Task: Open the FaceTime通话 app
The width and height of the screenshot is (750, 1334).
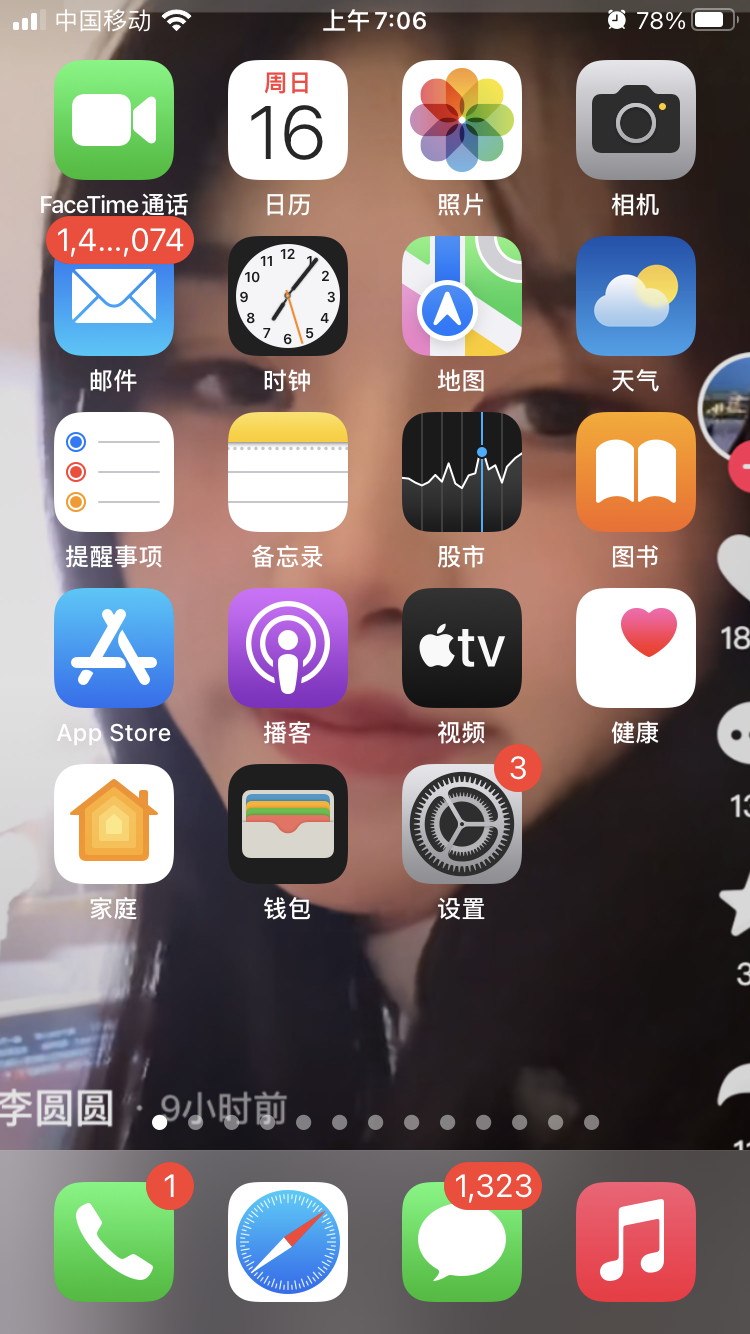Action: click(x=114, y=120)
